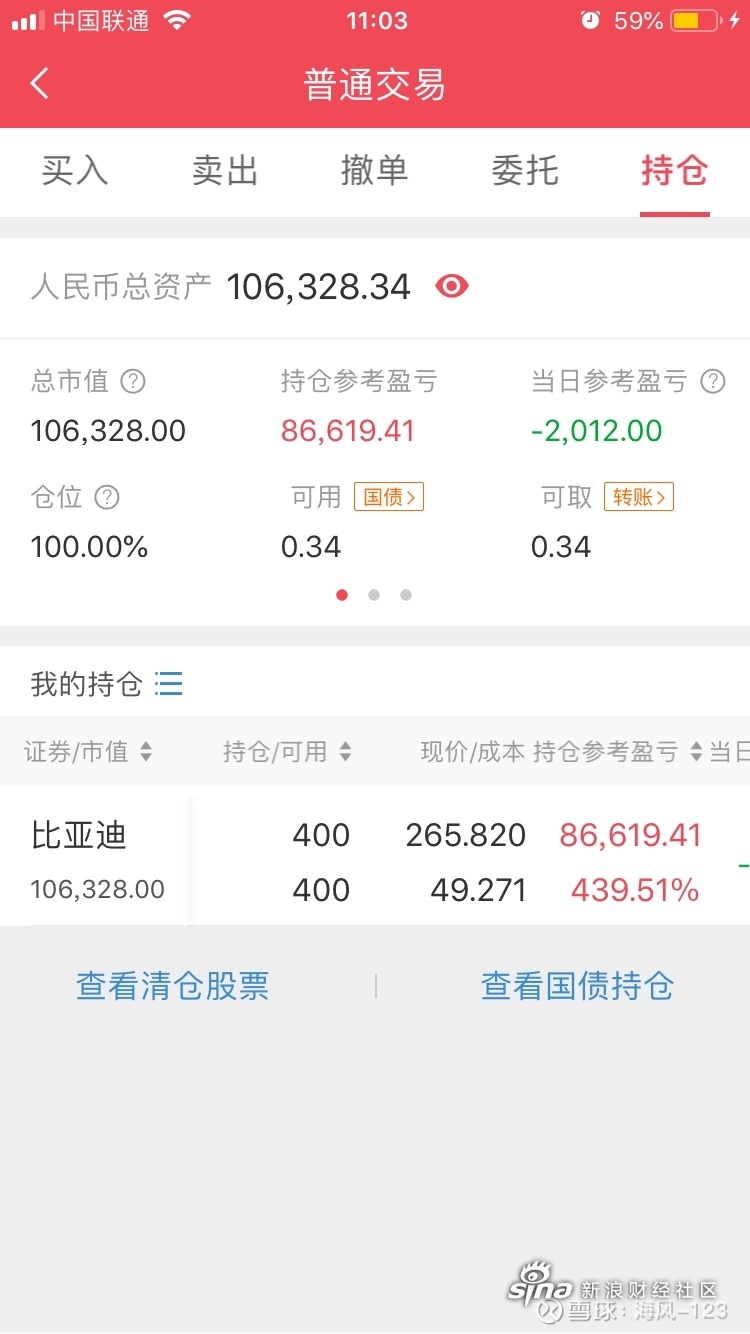Open the 委托 tab
Image resolution: width=750 pixels, height=1334 pixels.
coord(525,171)
